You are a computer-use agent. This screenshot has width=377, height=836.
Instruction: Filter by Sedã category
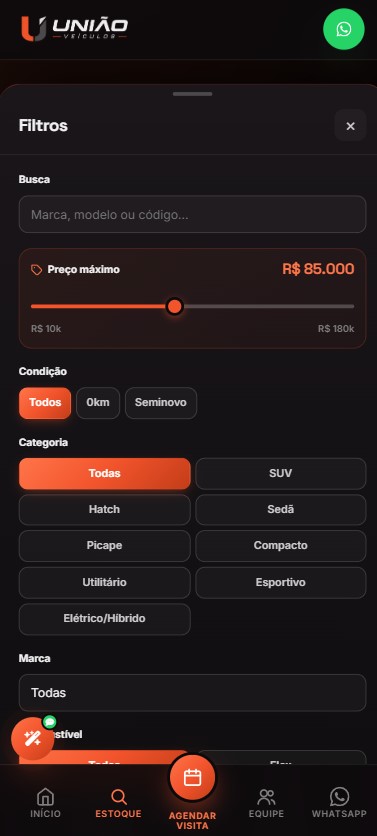coord(281,510)
